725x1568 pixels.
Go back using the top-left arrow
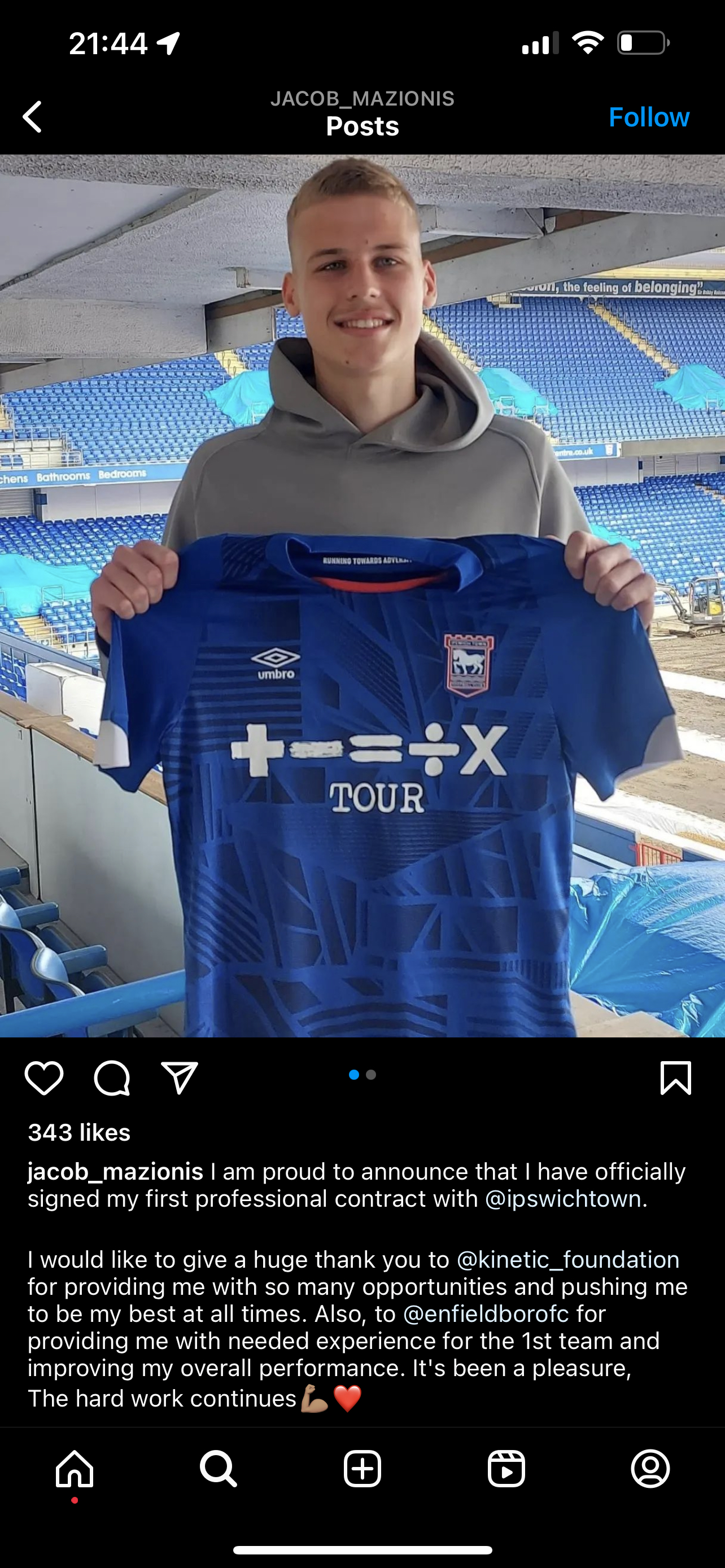click(x=33, y=116)
